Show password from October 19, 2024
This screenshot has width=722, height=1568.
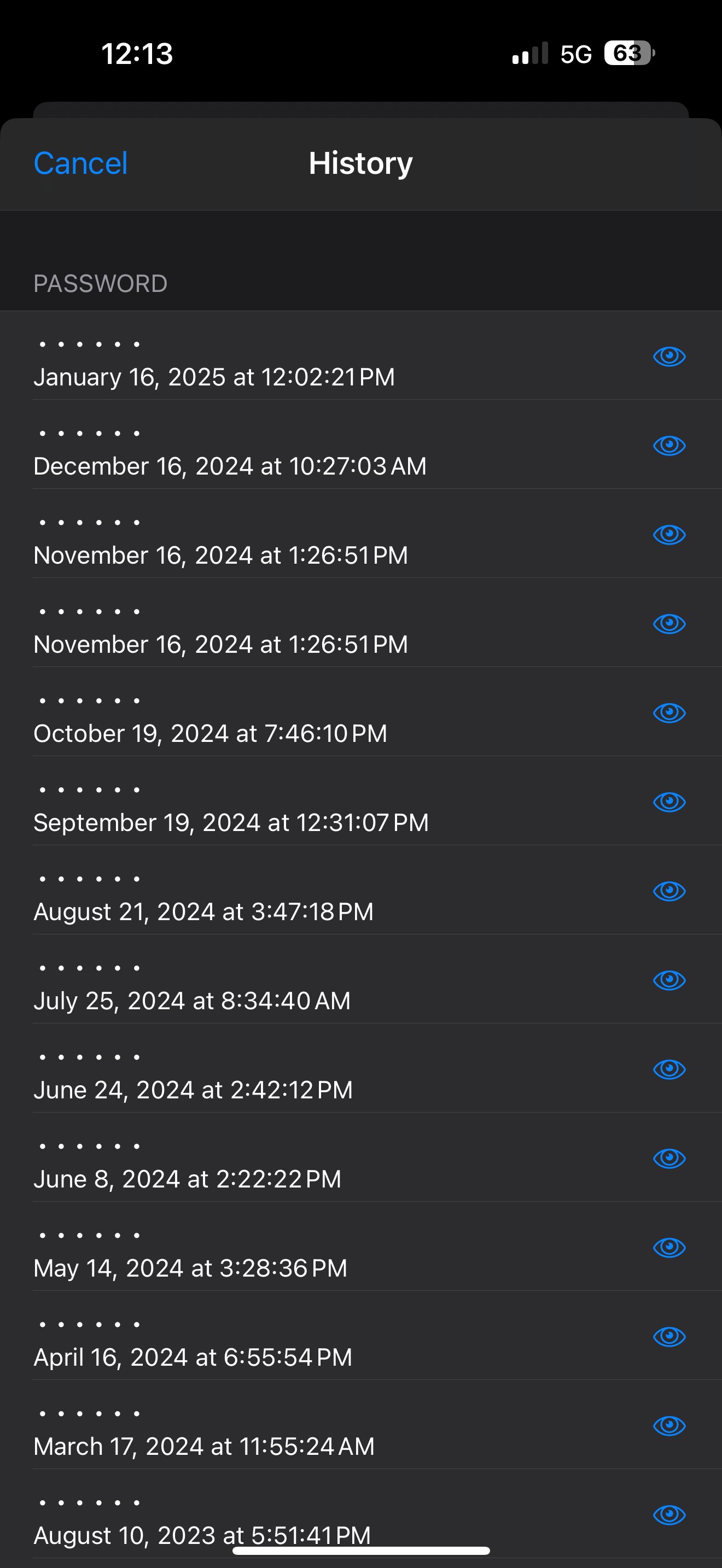pos(669,713)
